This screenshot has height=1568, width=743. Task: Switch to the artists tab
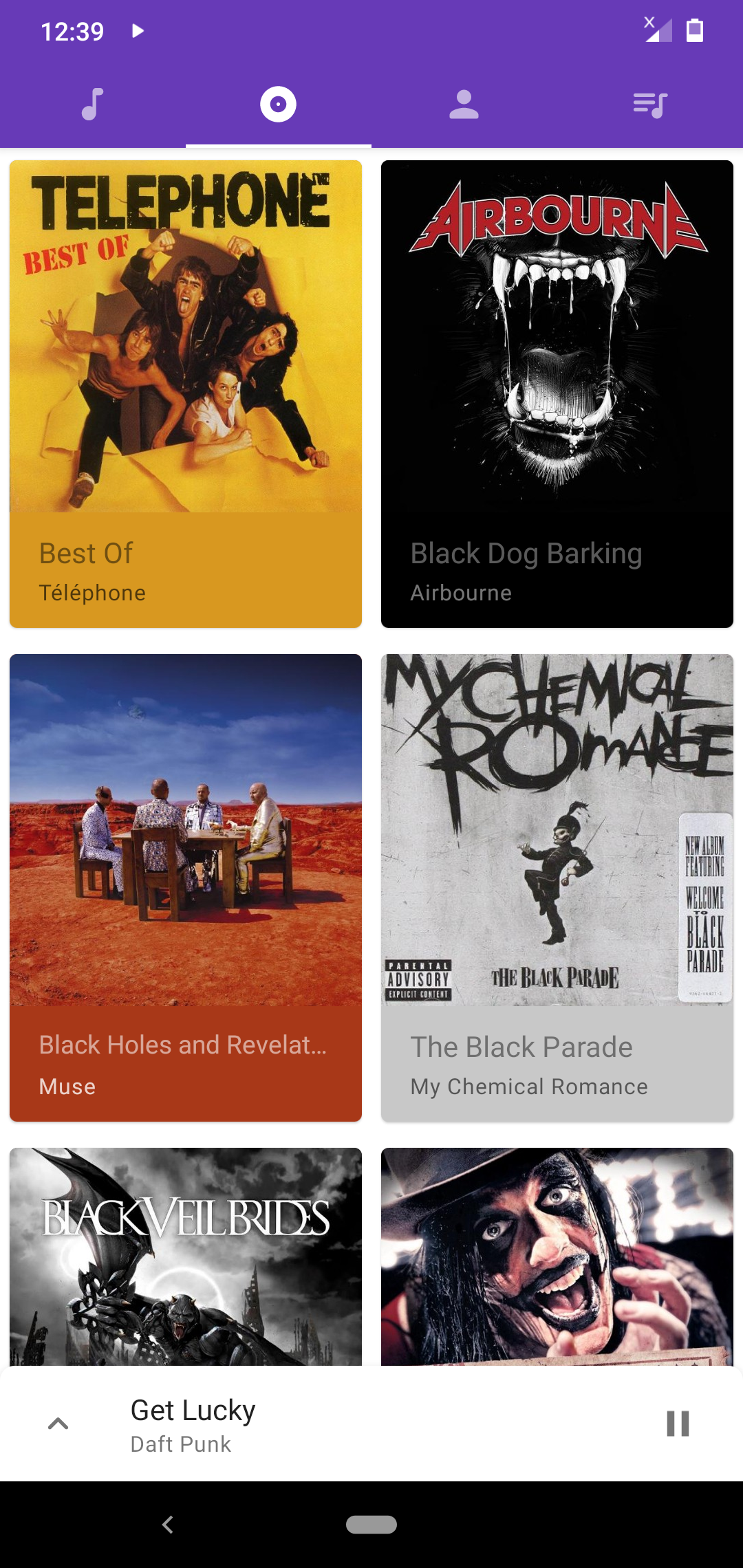coord(464,105)
